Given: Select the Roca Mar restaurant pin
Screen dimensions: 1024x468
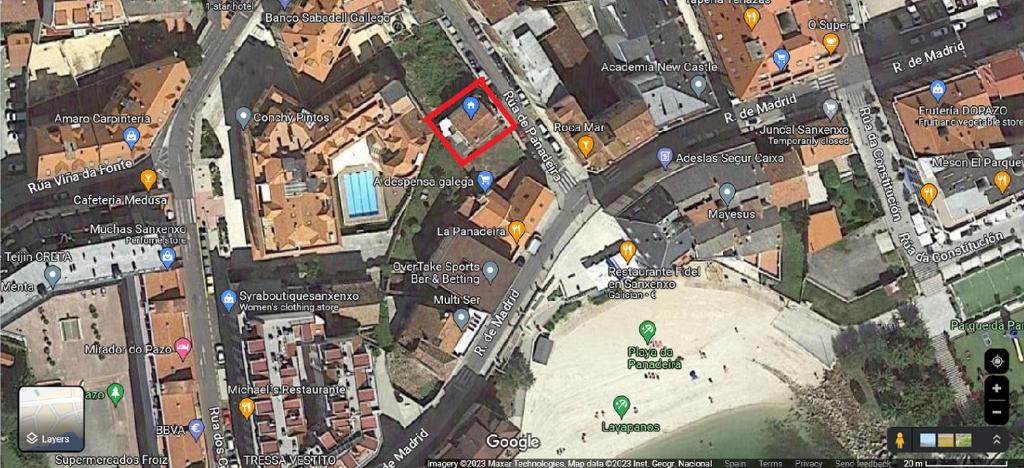Looking at the screenshot, I should [586, 145].
